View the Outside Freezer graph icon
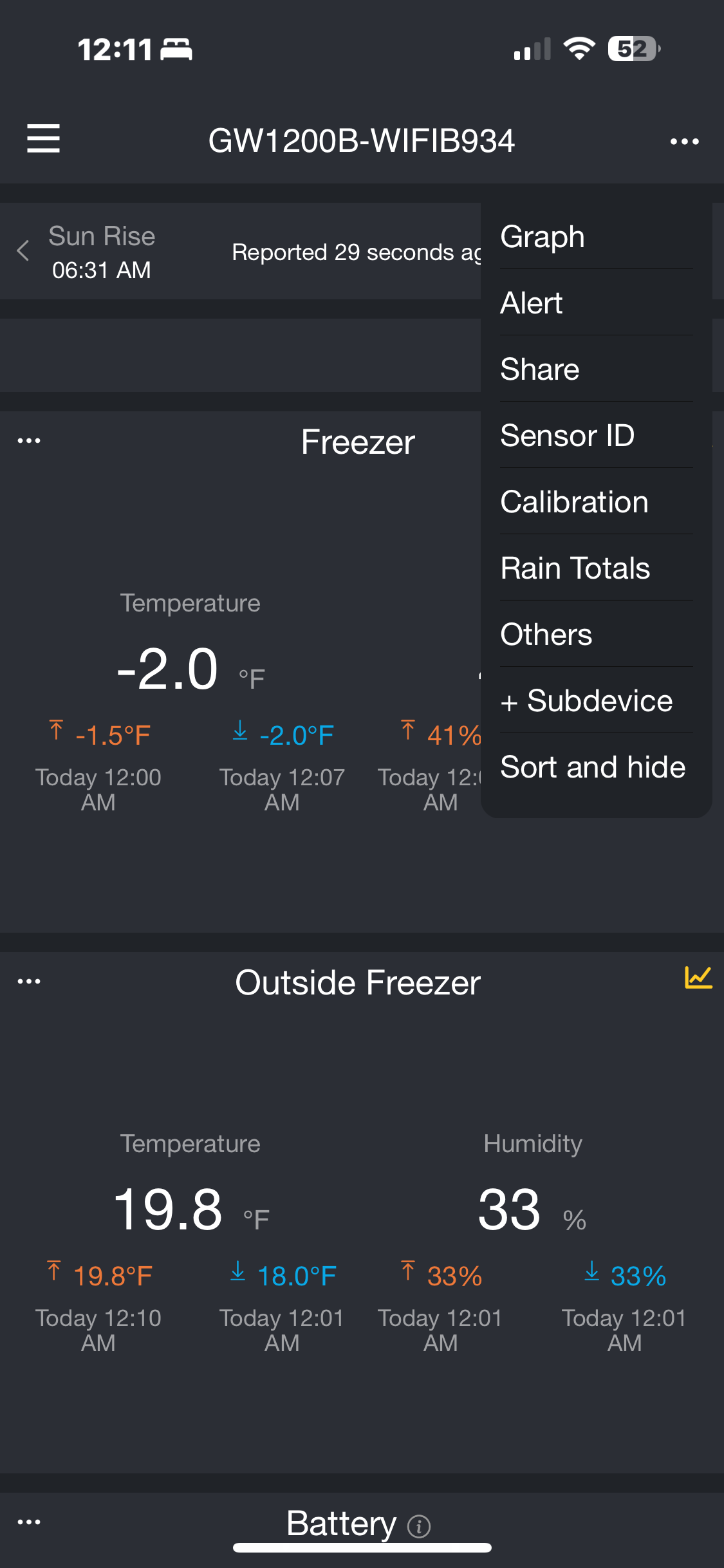The height and width of the screenshot is (1568, 724). pyautogui.click(x=698, y=977)
